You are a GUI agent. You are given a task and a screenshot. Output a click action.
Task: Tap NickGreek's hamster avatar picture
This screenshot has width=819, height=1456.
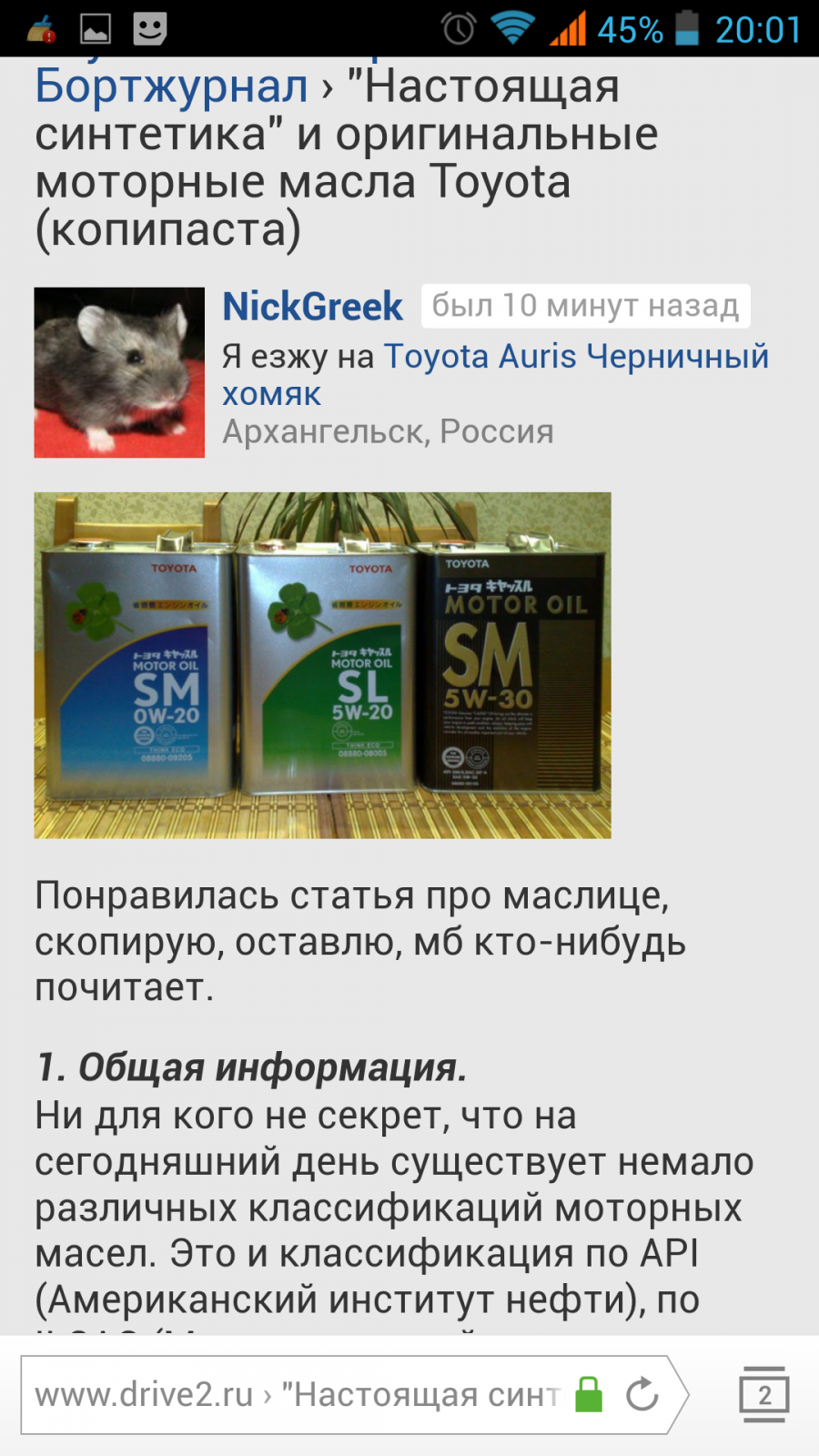tap(119, 372)
